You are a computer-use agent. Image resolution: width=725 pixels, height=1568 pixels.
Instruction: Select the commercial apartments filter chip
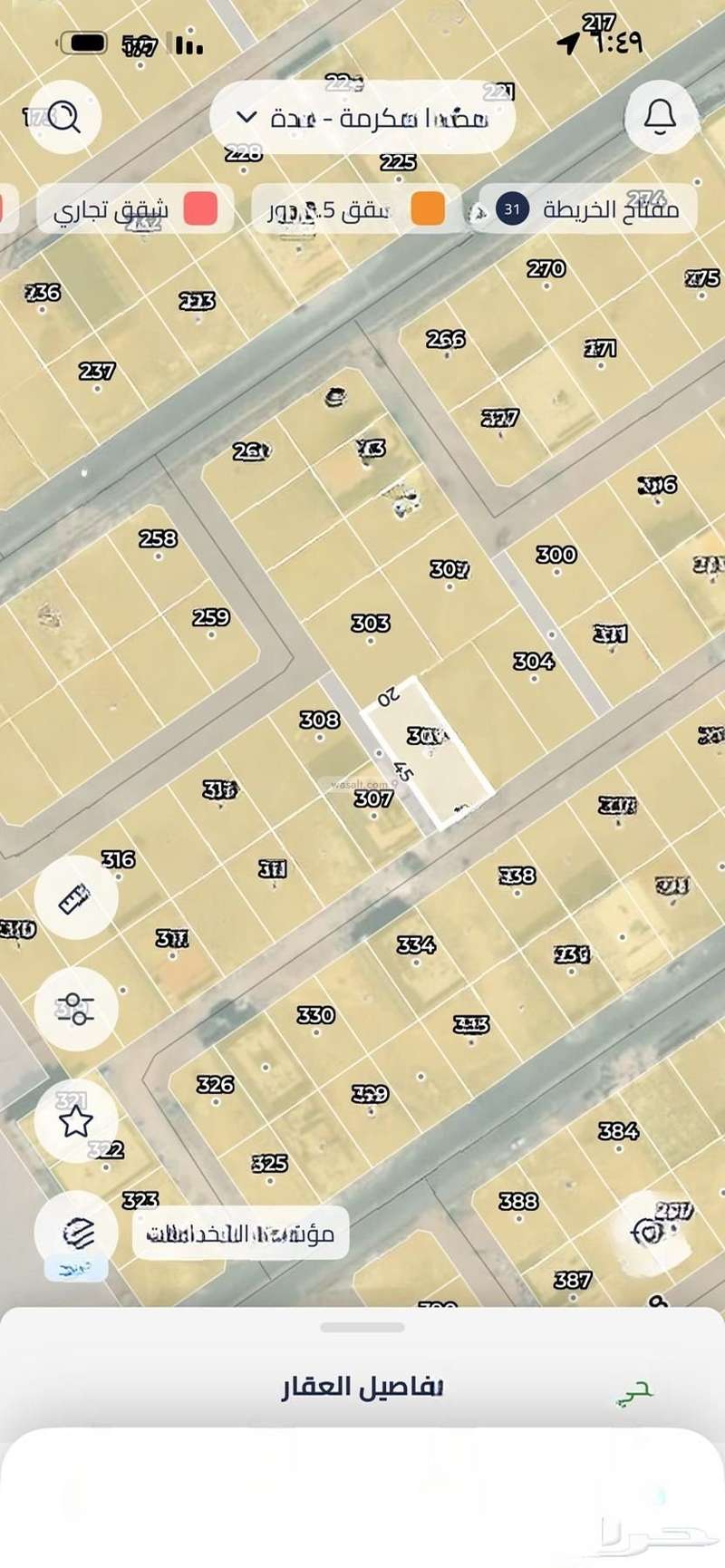tap(134, 209)
